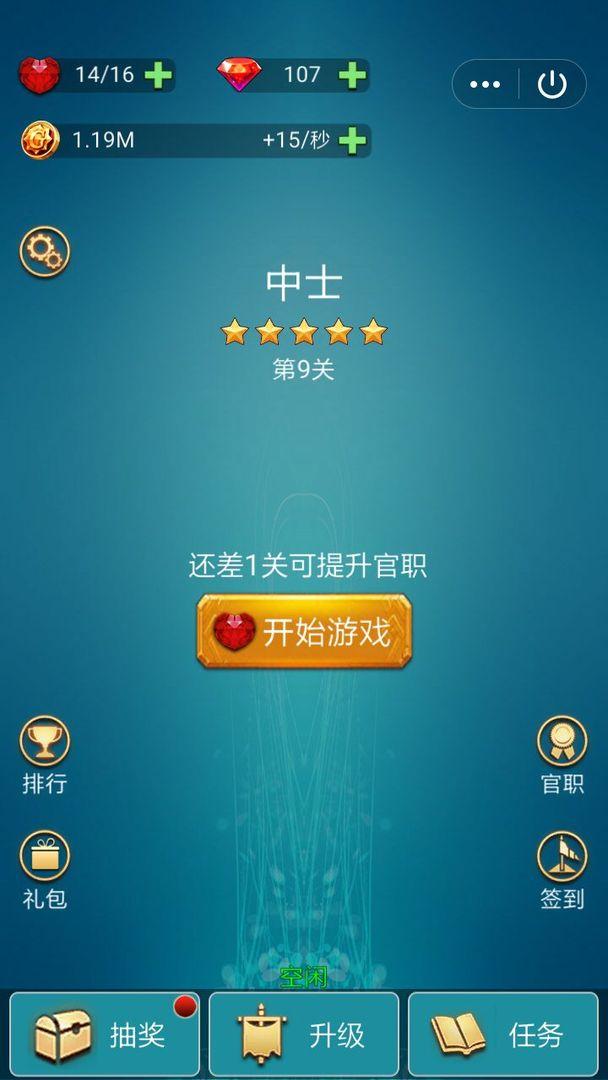Start the game with 开始游戏 button
Screen dimensions: 608x1080
pos(304,632)
